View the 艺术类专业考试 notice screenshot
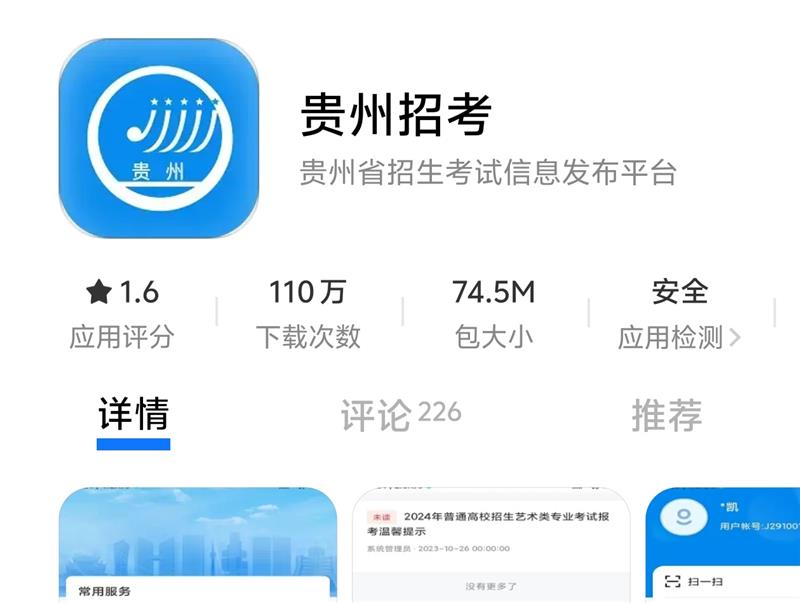The image size is (800, 603). tap(491, 545)
